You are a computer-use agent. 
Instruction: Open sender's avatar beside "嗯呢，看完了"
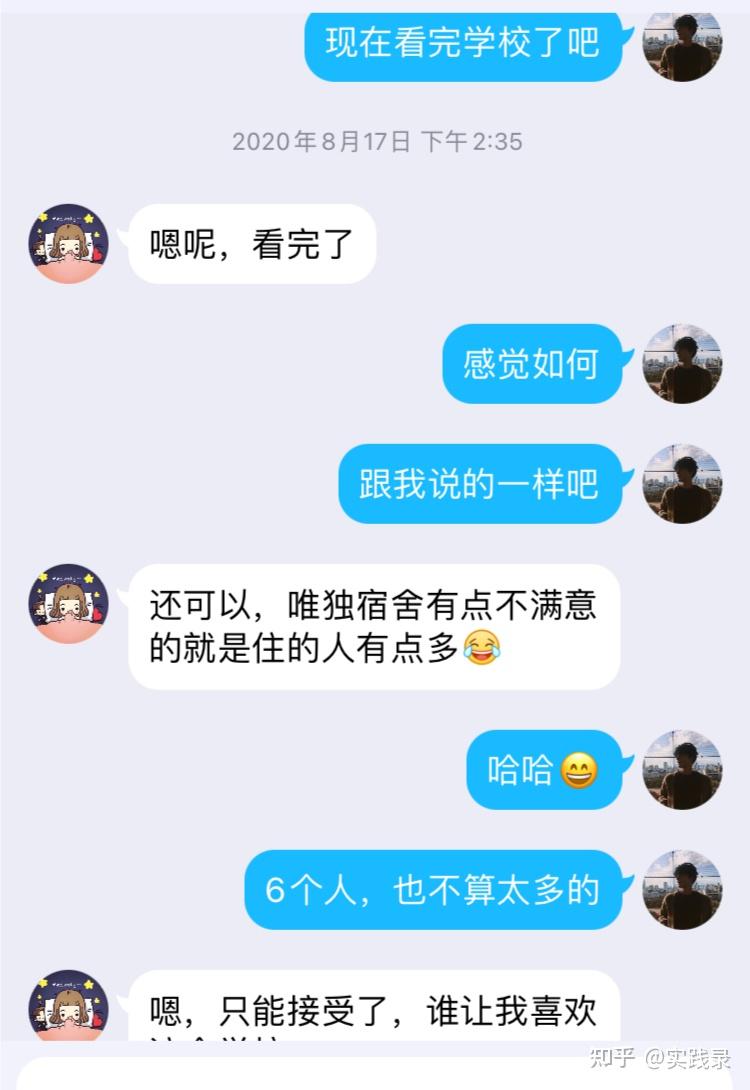pos(68,244)
